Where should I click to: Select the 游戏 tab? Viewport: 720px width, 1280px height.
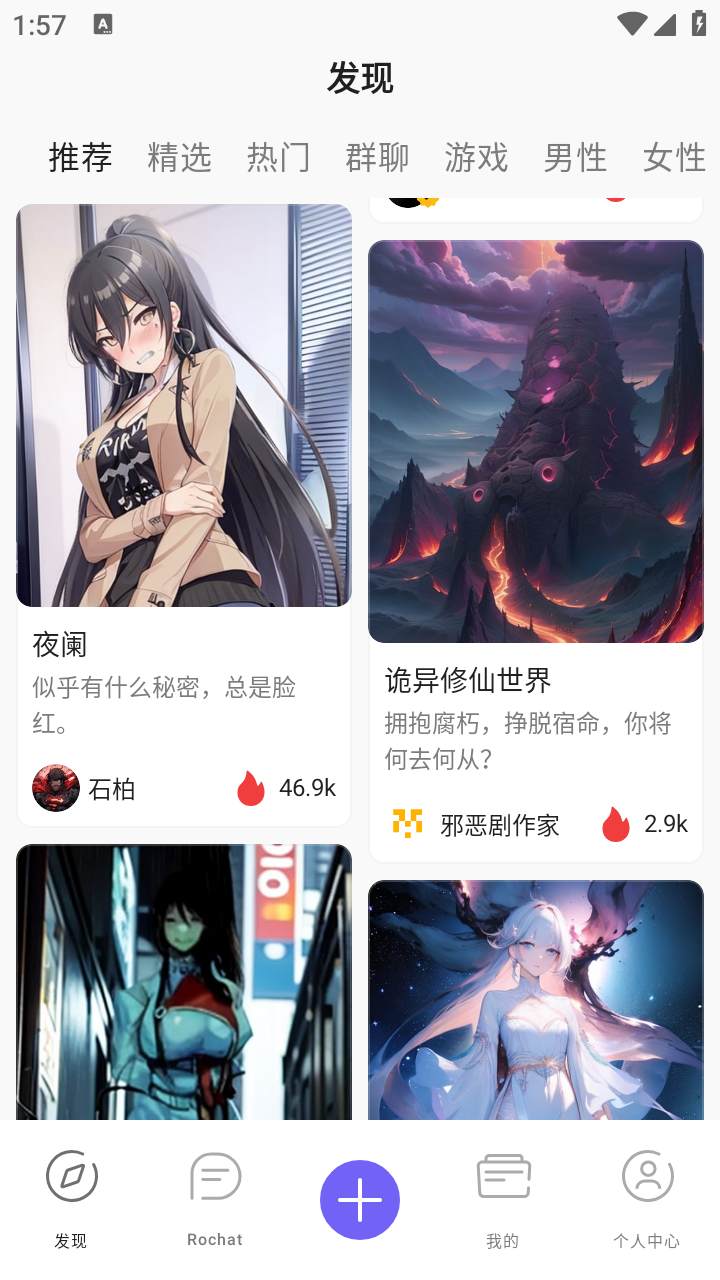pyautogui.click(x=477, y=157)
